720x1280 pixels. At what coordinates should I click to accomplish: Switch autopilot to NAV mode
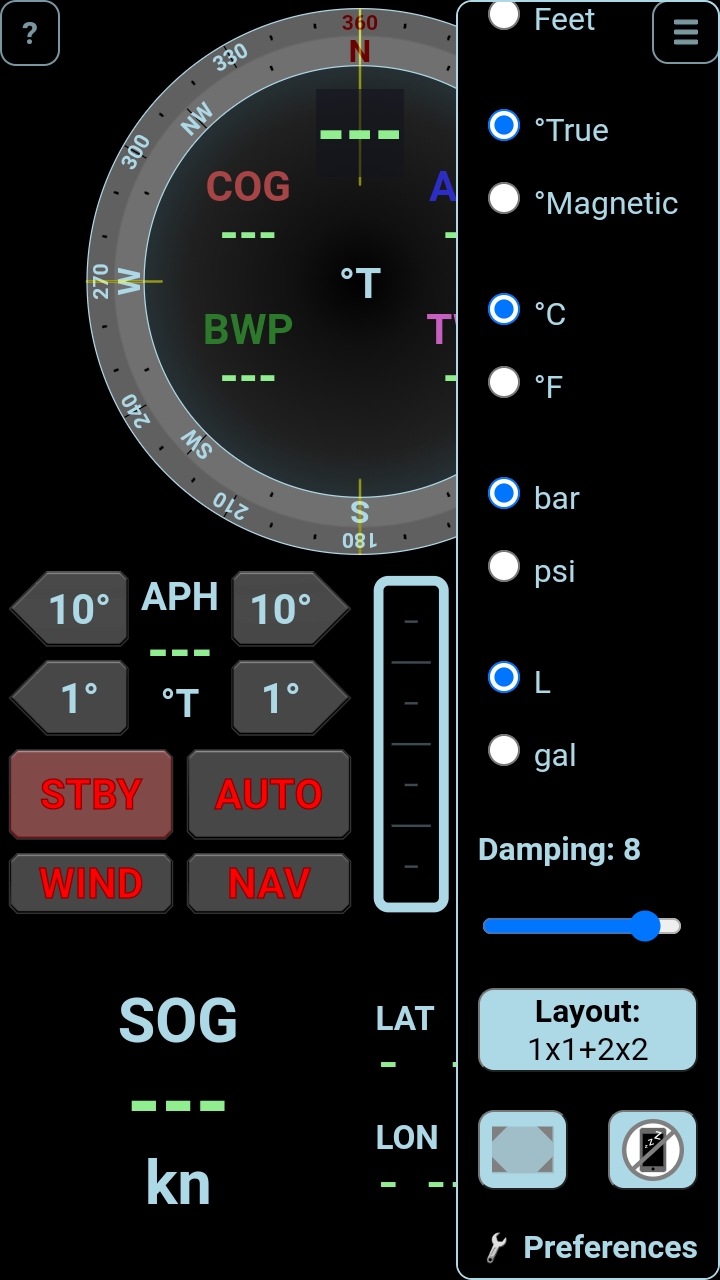point(269,883)
